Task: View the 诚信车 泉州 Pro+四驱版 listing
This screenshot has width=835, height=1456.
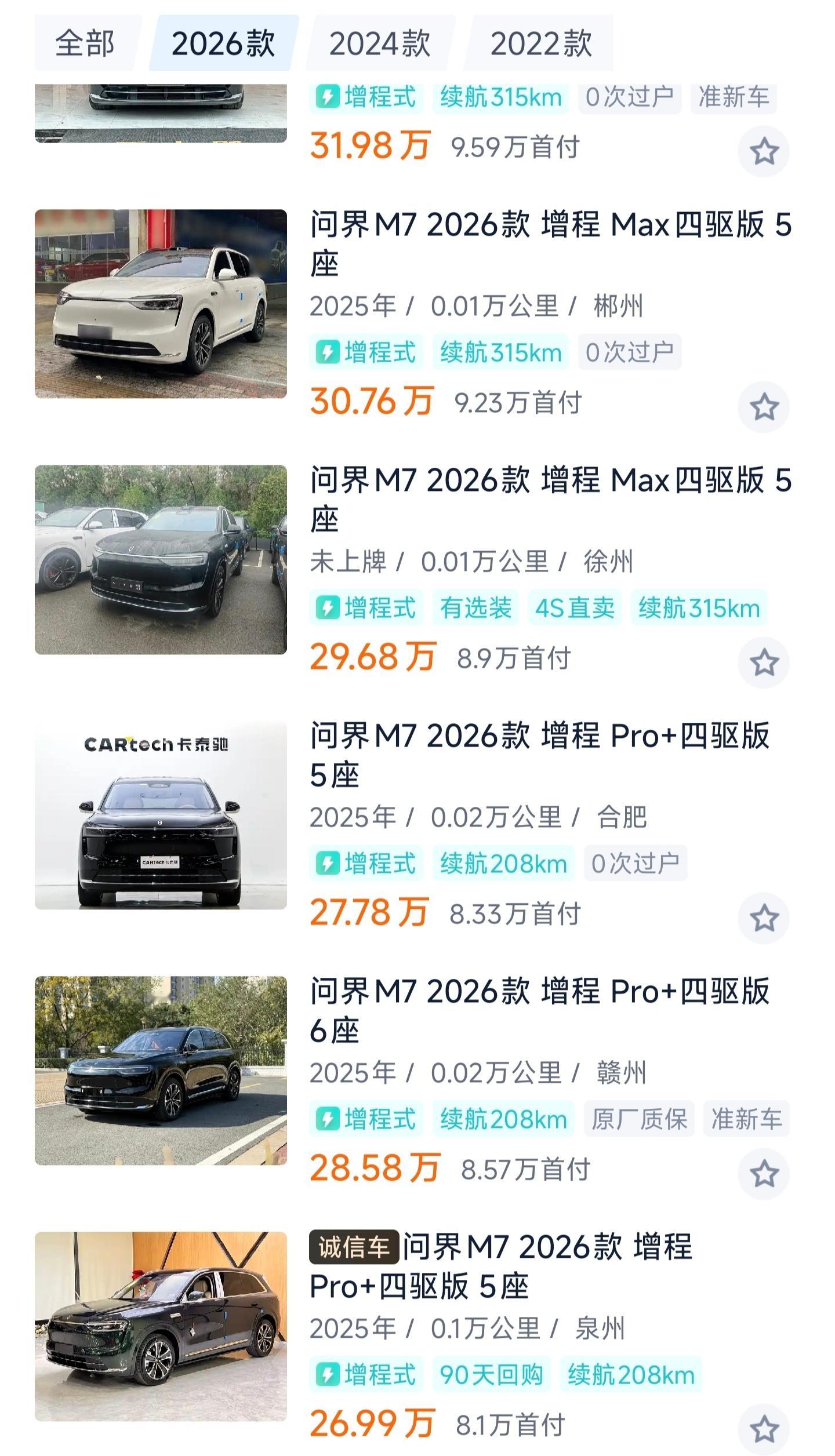Action: tap(545, 1266)
